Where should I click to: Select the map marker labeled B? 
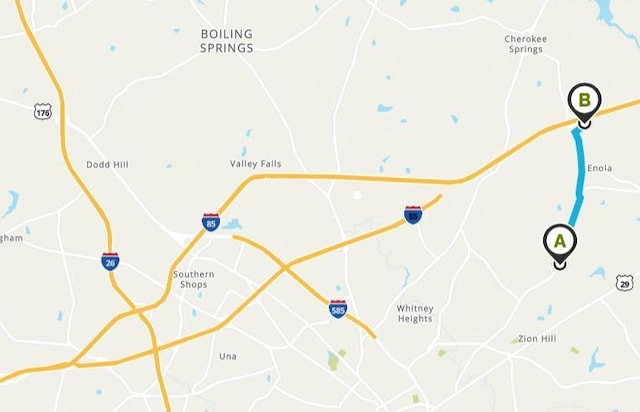(584, 101)
